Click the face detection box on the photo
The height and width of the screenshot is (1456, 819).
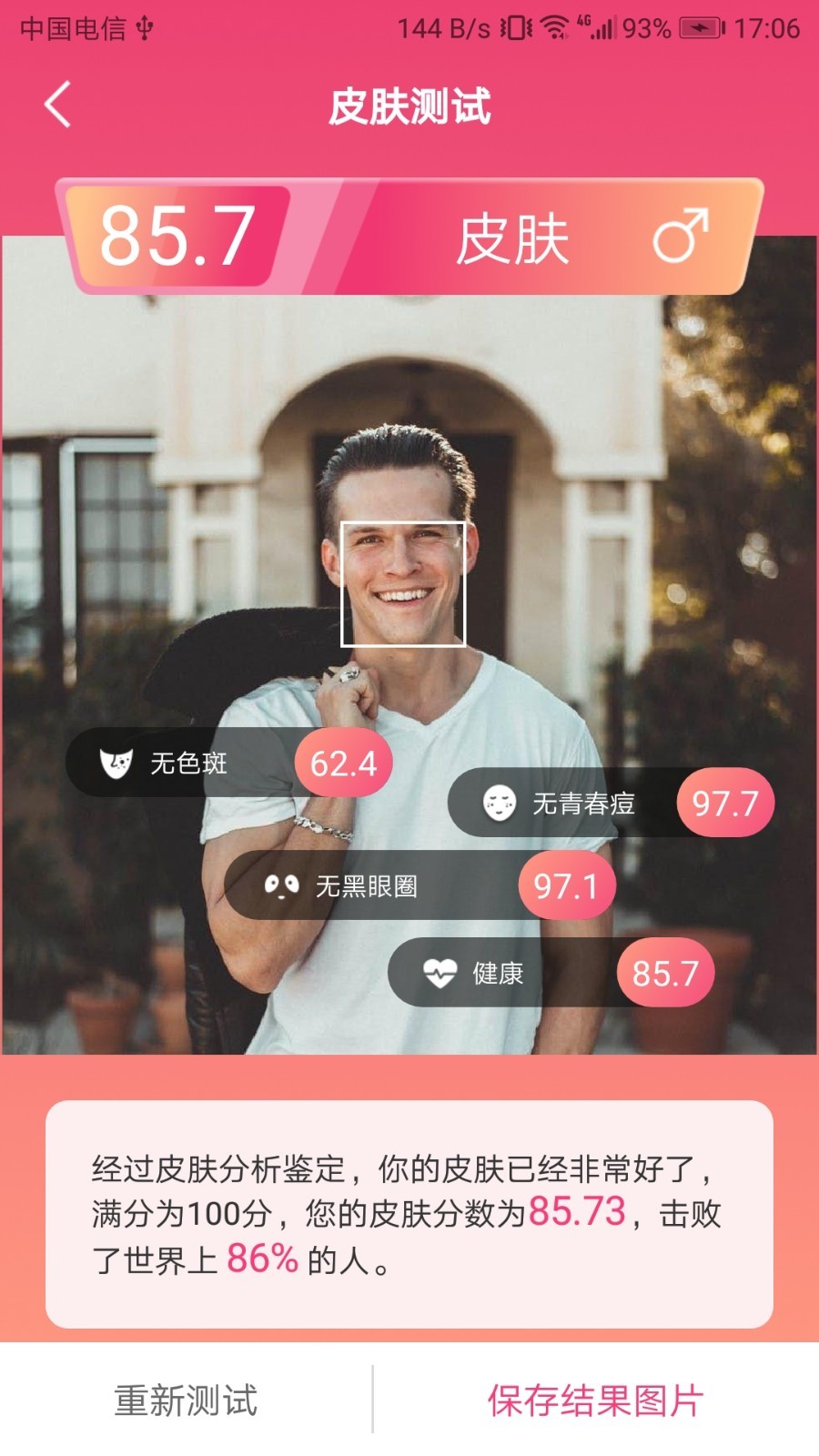pyautogui.click(x=403, y=582)
